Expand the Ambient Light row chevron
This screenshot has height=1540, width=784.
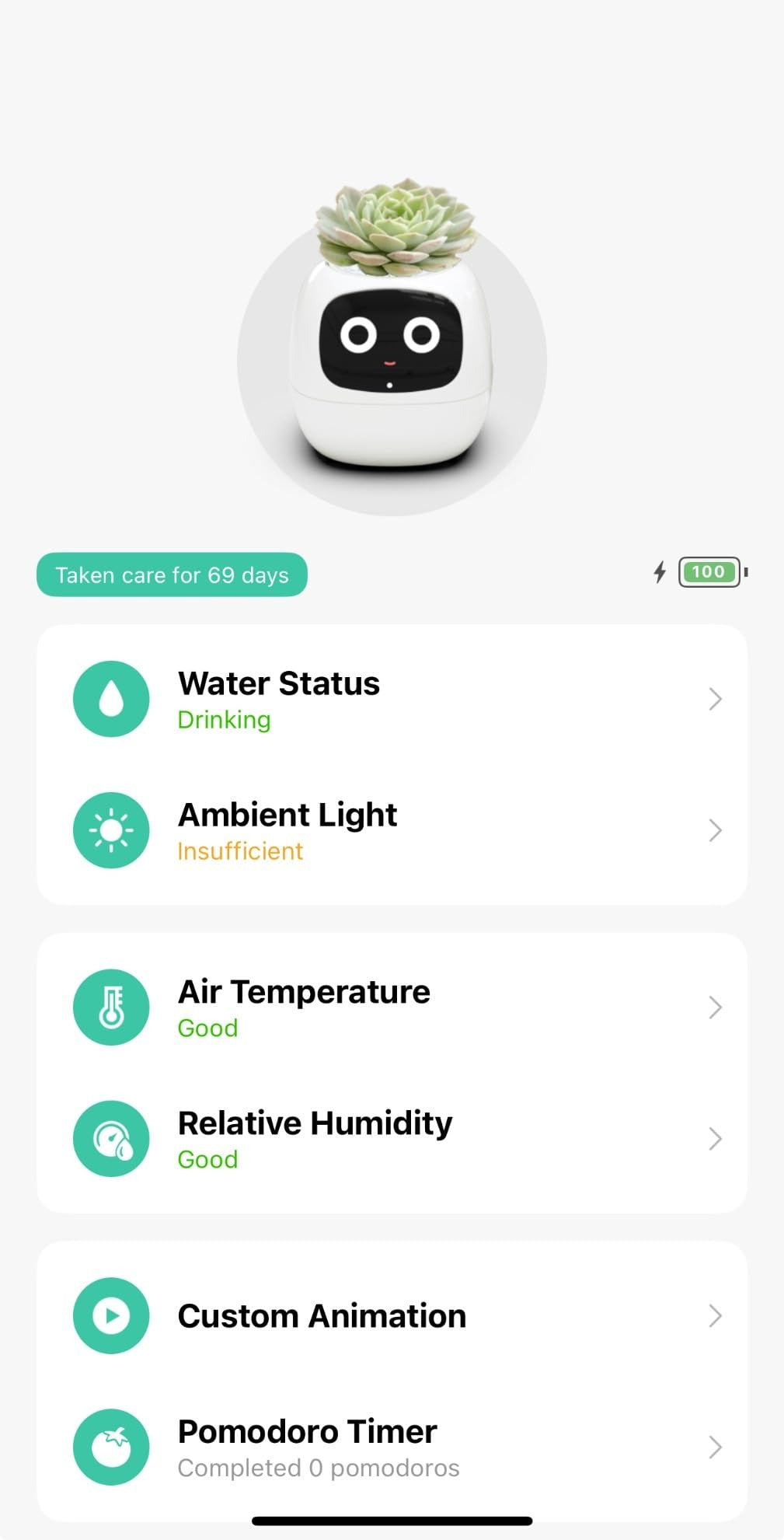716,829
